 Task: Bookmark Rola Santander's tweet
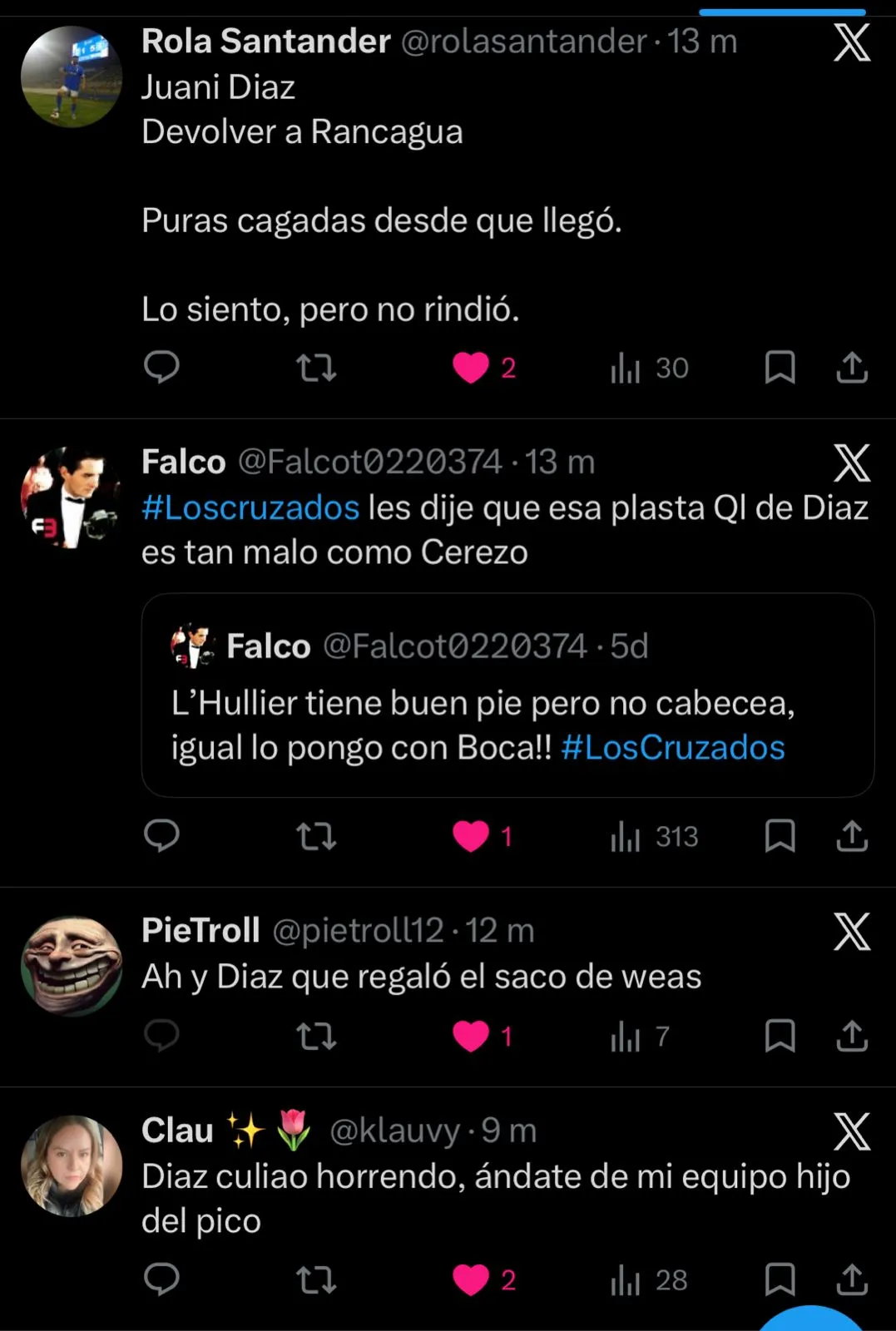(x=780, y=367)
